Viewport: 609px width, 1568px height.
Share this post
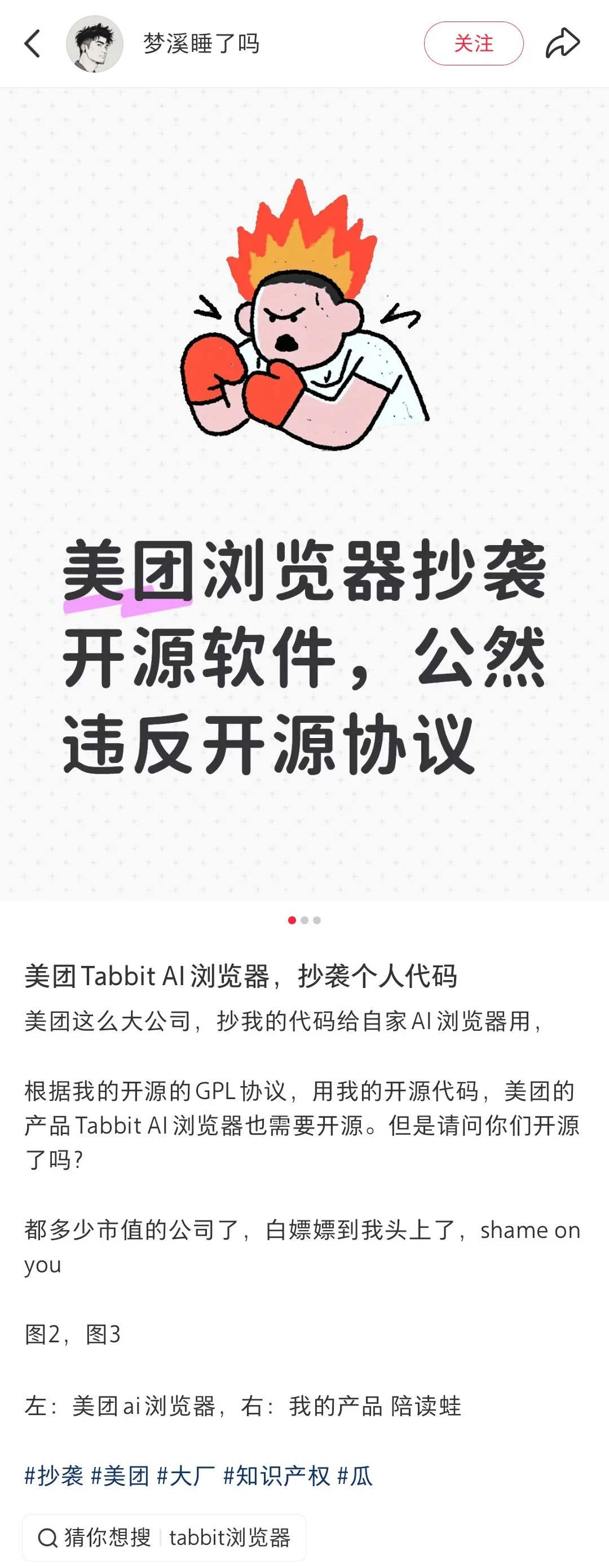click(562, 44)
